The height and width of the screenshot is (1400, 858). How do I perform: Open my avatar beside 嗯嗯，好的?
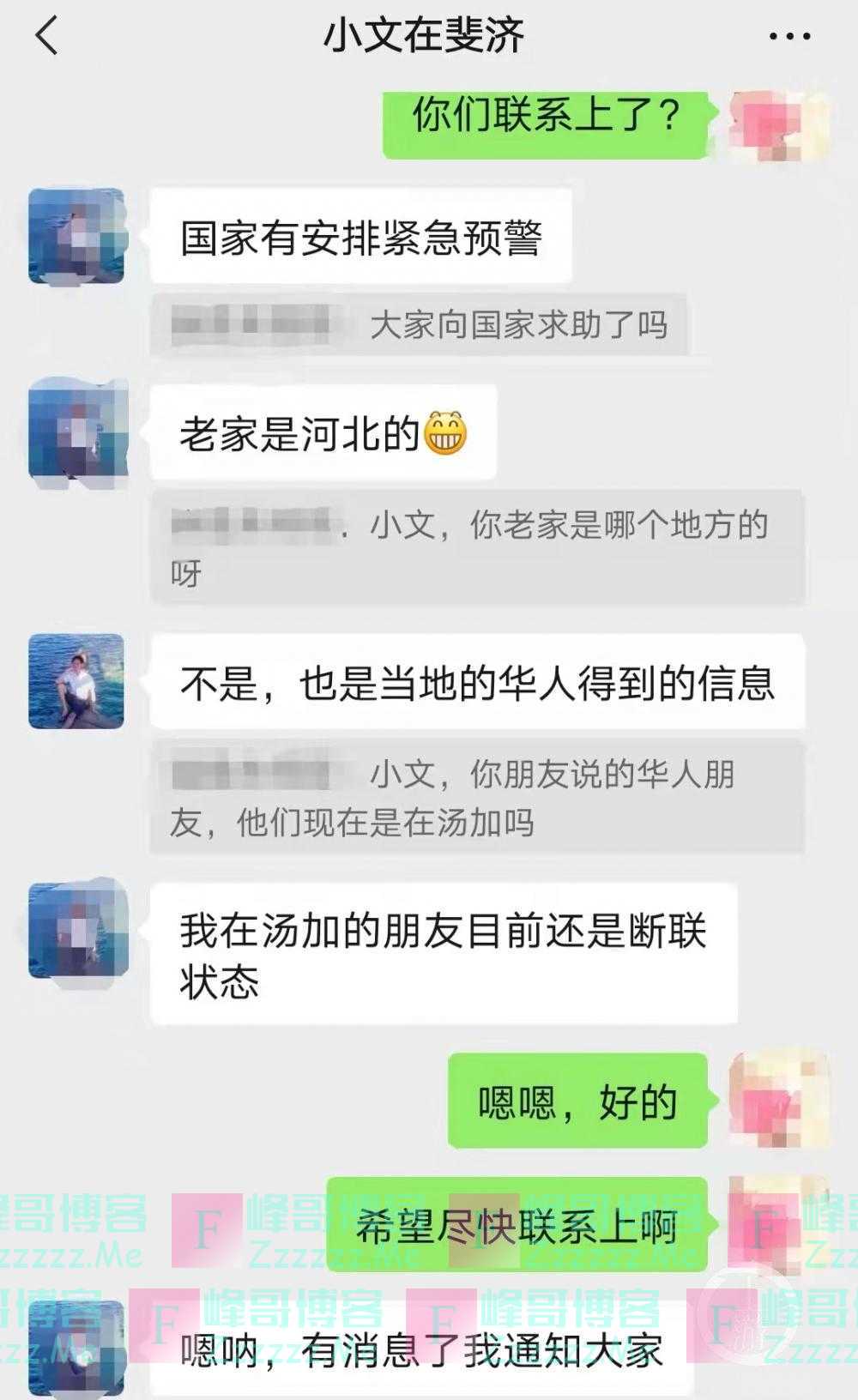[x=778, y=1100]
